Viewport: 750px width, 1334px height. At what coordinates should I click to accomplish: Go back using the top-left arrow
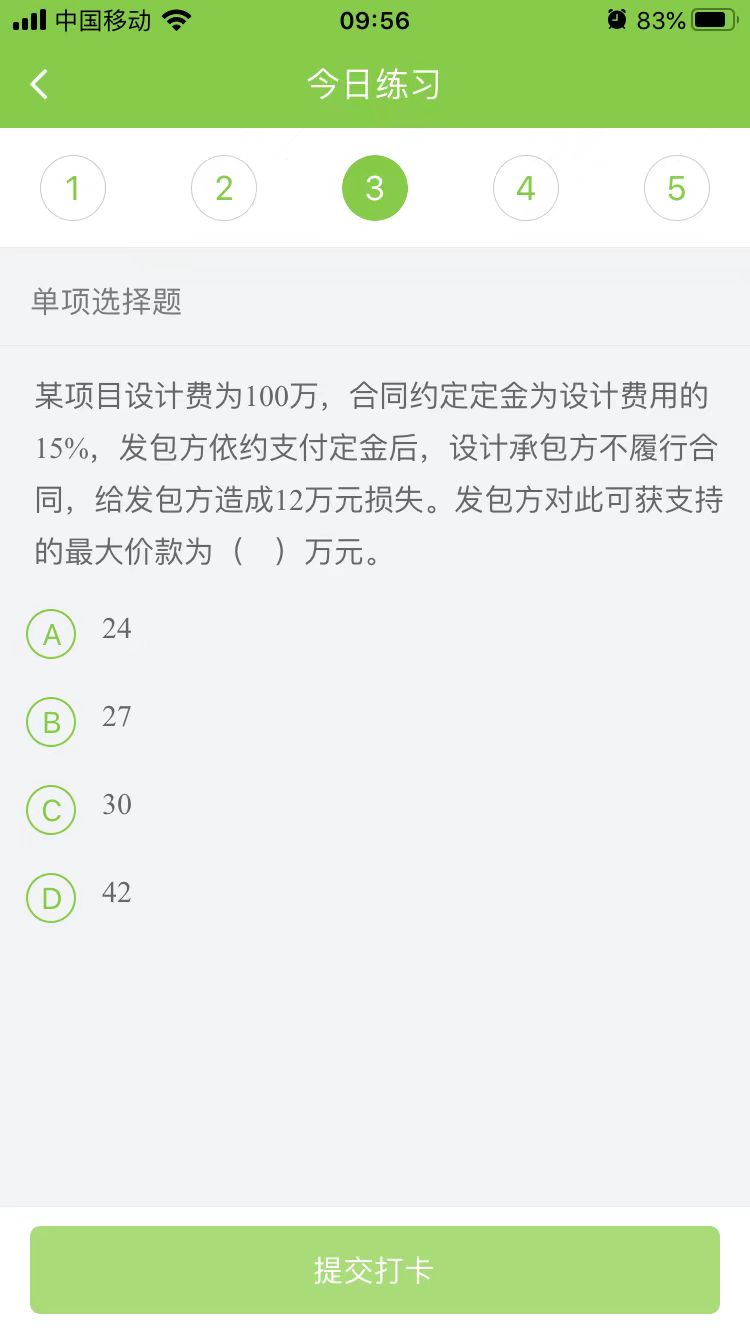tap(40, 85)
